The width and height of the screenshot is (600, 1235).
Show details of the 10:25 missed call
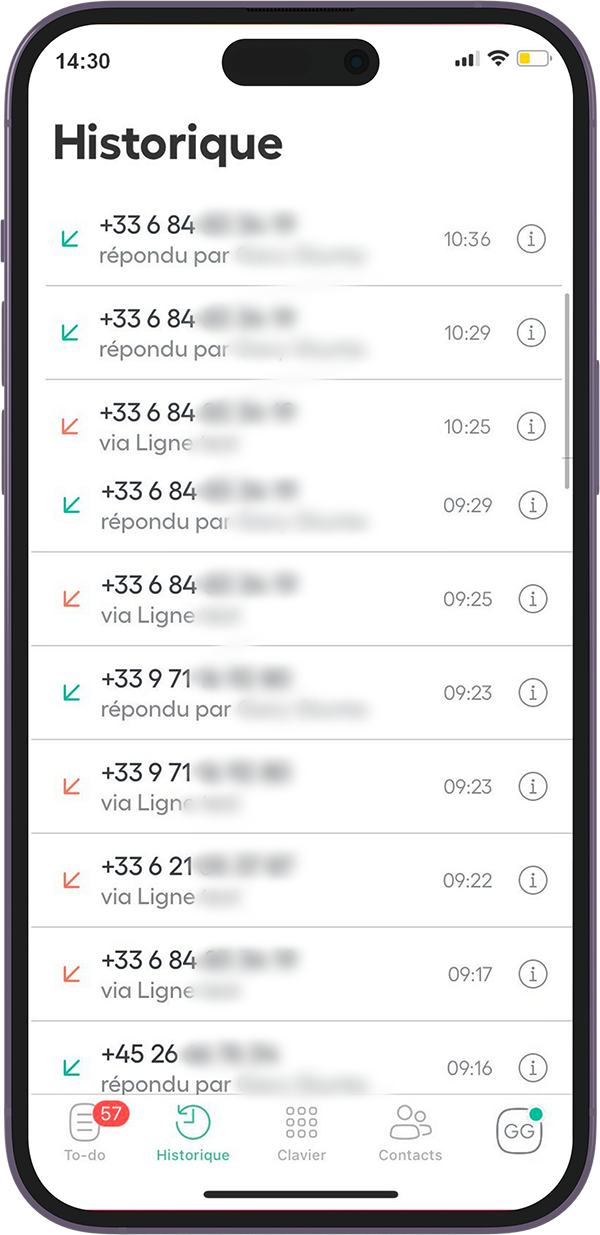(x=531, y=426)
